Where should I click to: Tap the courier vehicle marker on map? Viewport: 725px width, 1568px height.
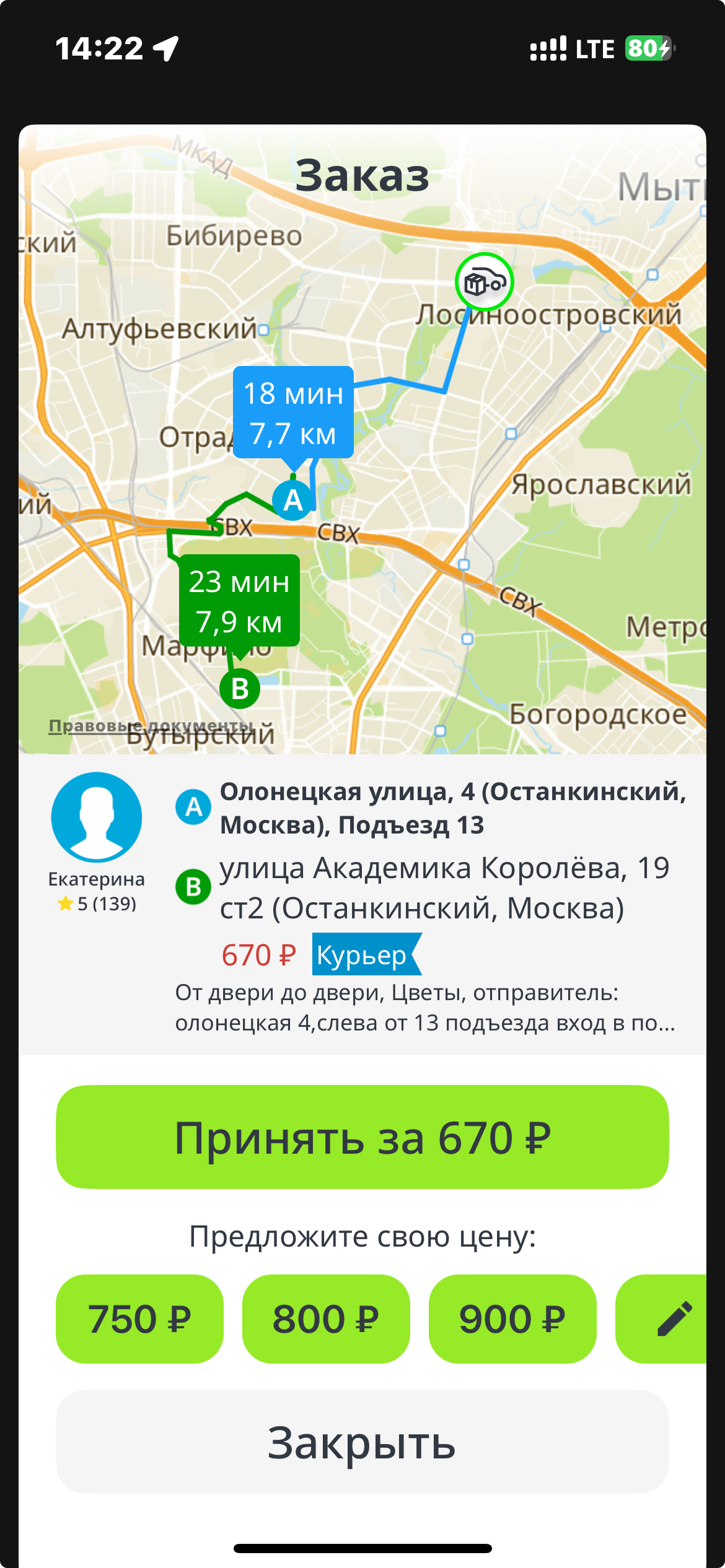pos(485,282)
